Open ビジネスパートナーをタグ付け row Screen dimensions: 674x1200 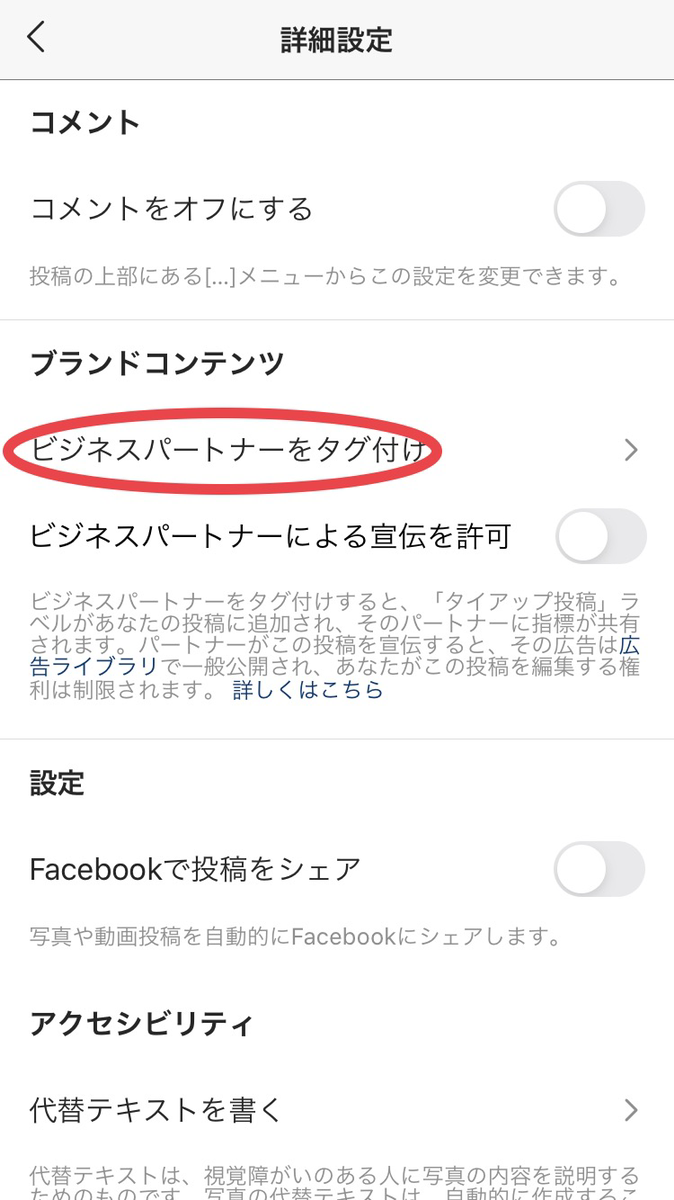337,451
